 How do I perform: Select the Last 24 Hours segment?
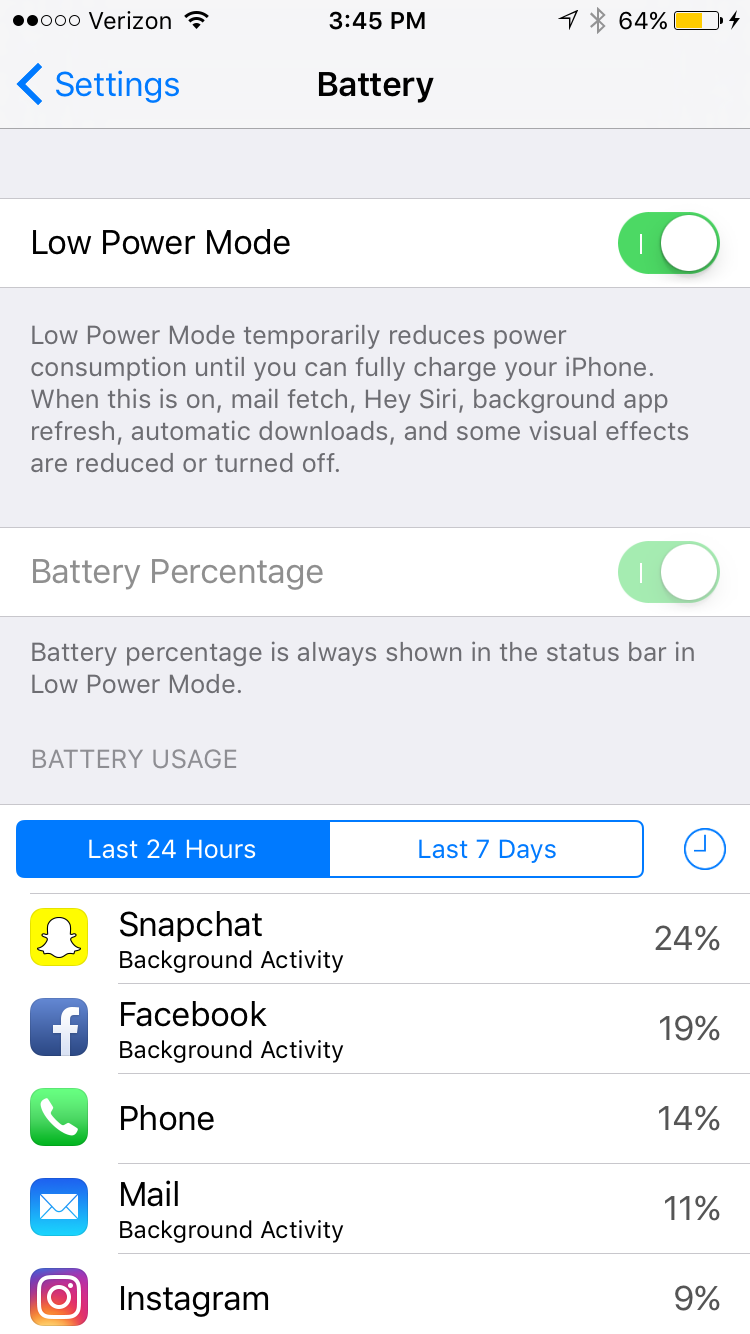[172, 849]
